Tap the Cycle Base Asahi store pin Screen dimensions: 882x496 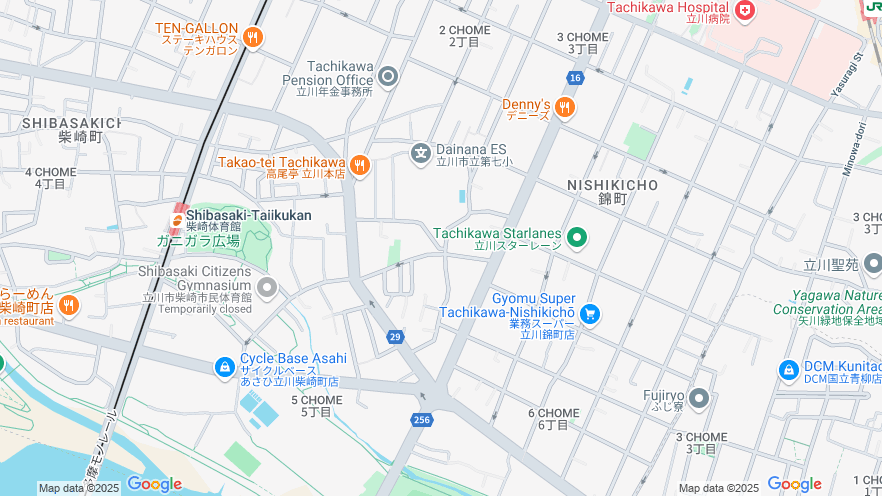point(225,368)
